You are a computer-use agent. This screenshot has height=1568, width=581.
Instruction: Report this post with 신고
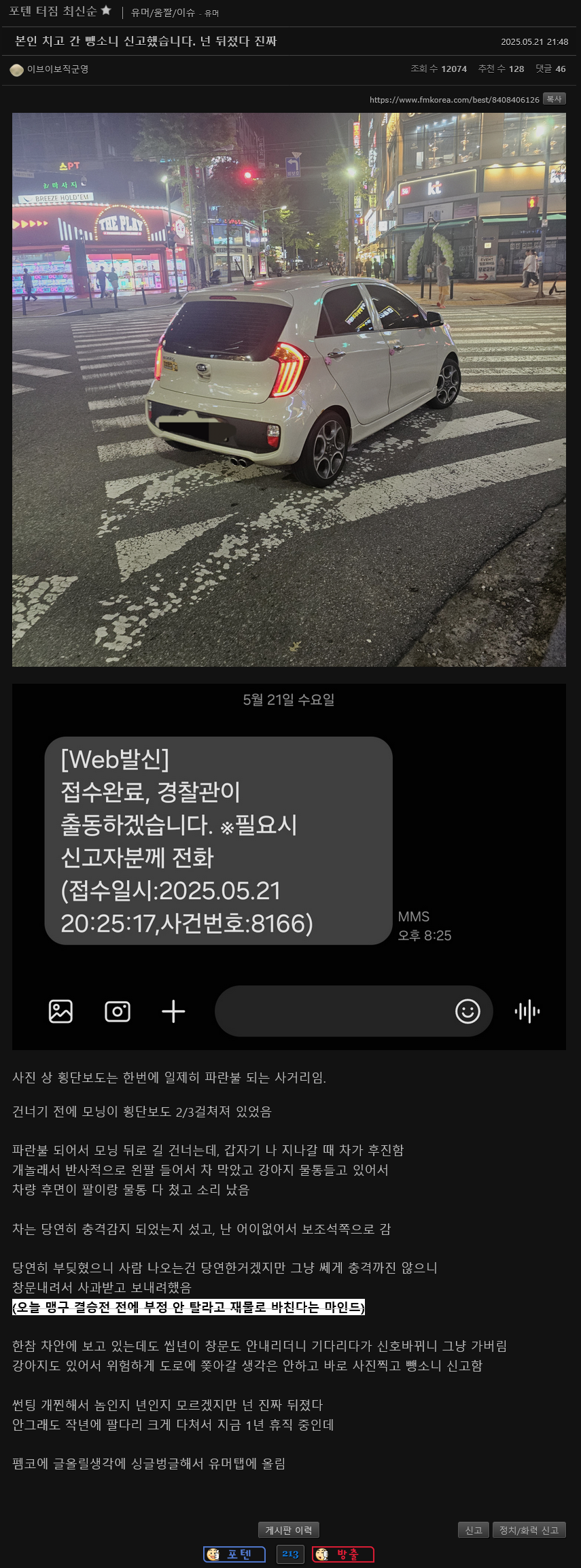(474, 1530)
